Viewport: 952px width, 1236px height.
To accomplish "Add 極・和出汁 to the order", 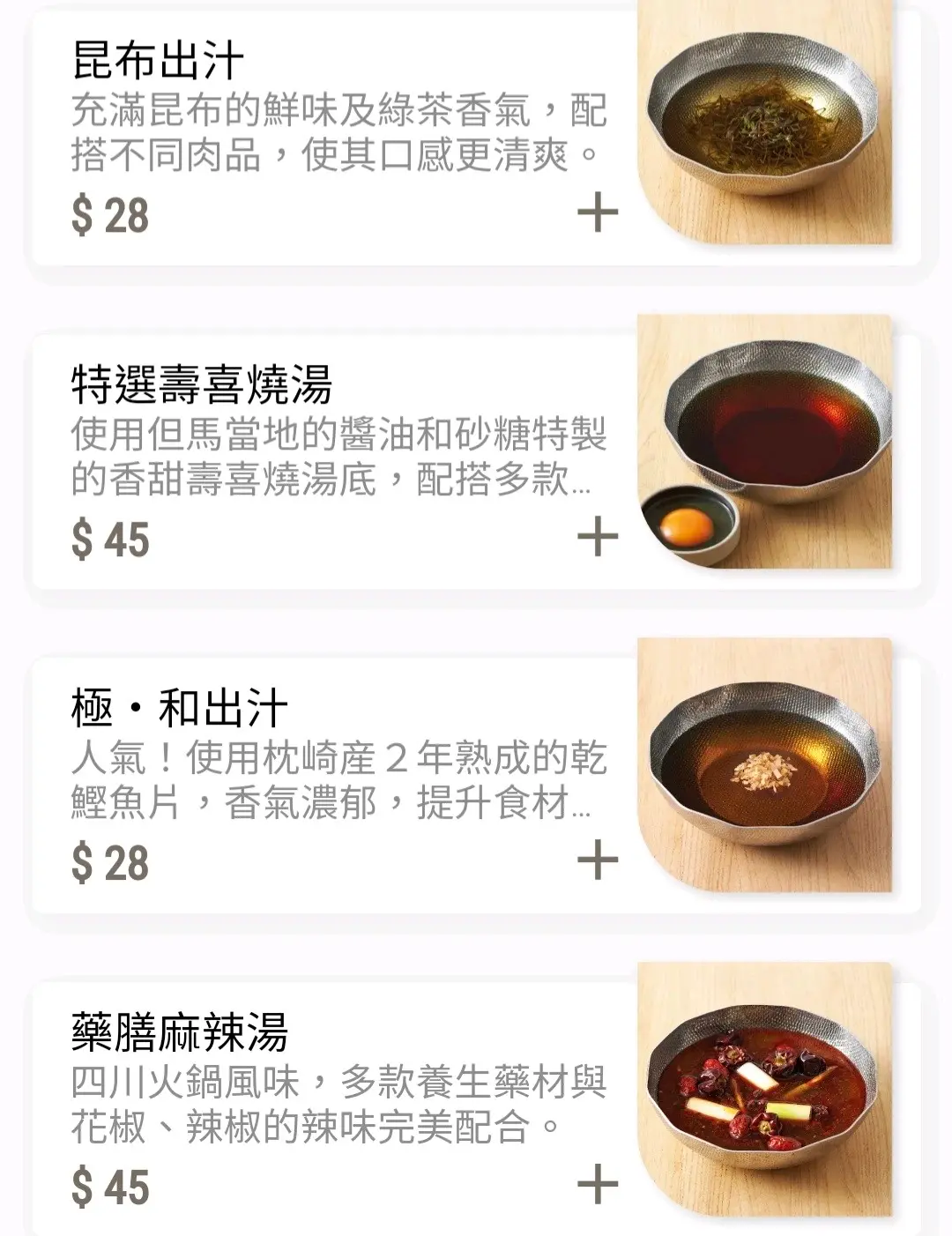I will coord(598,860).
